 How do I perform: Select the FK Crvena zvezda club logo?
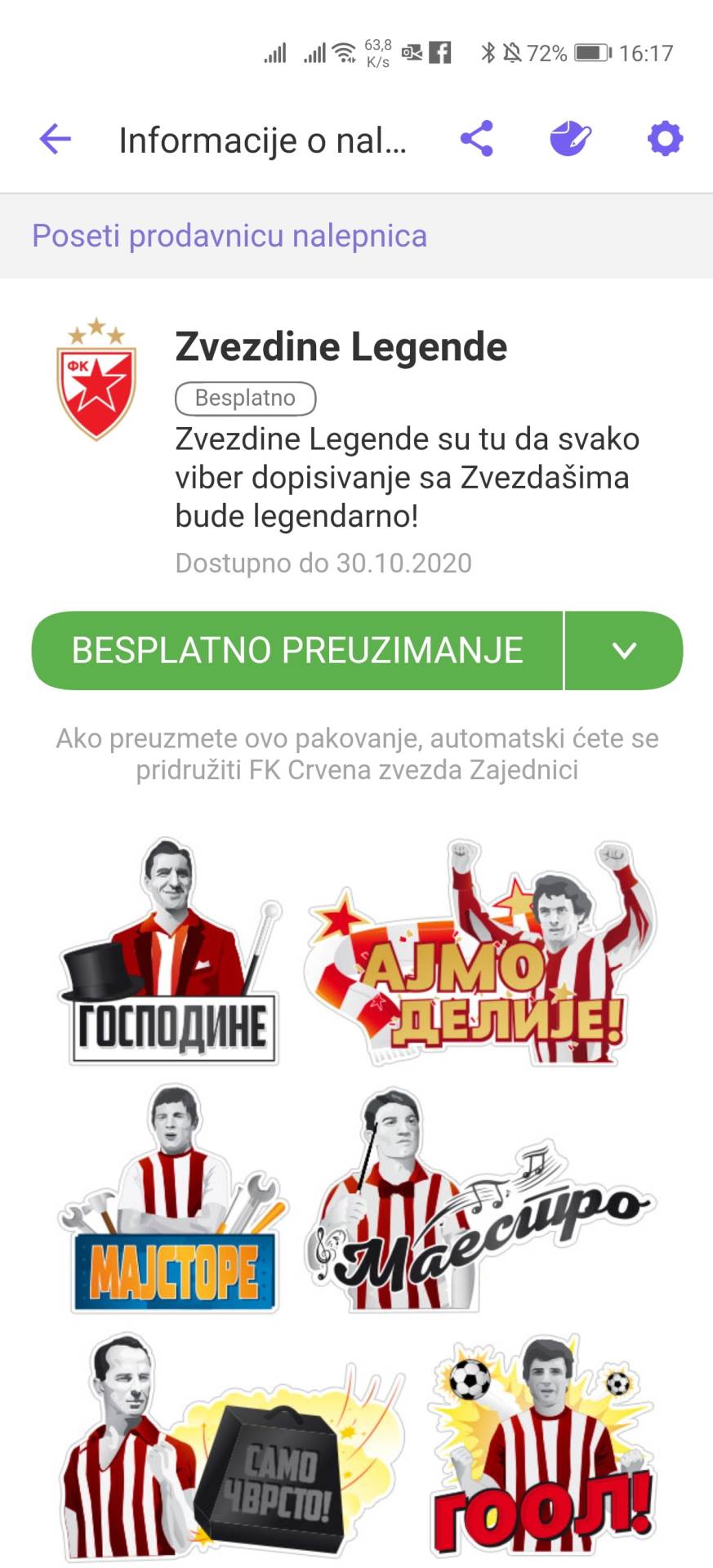click(x=96, y=366)
